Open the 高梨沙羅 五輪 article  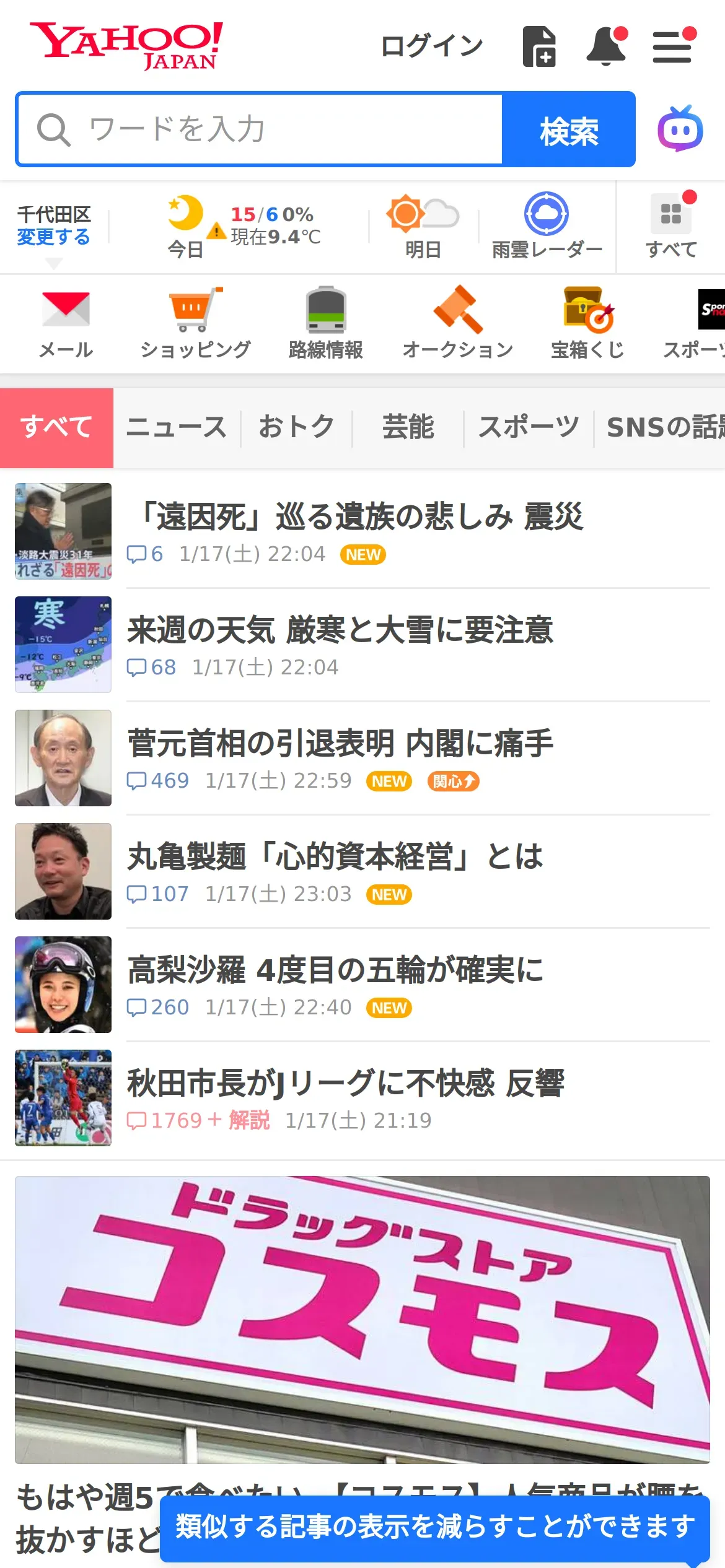(x=335, y=971)
